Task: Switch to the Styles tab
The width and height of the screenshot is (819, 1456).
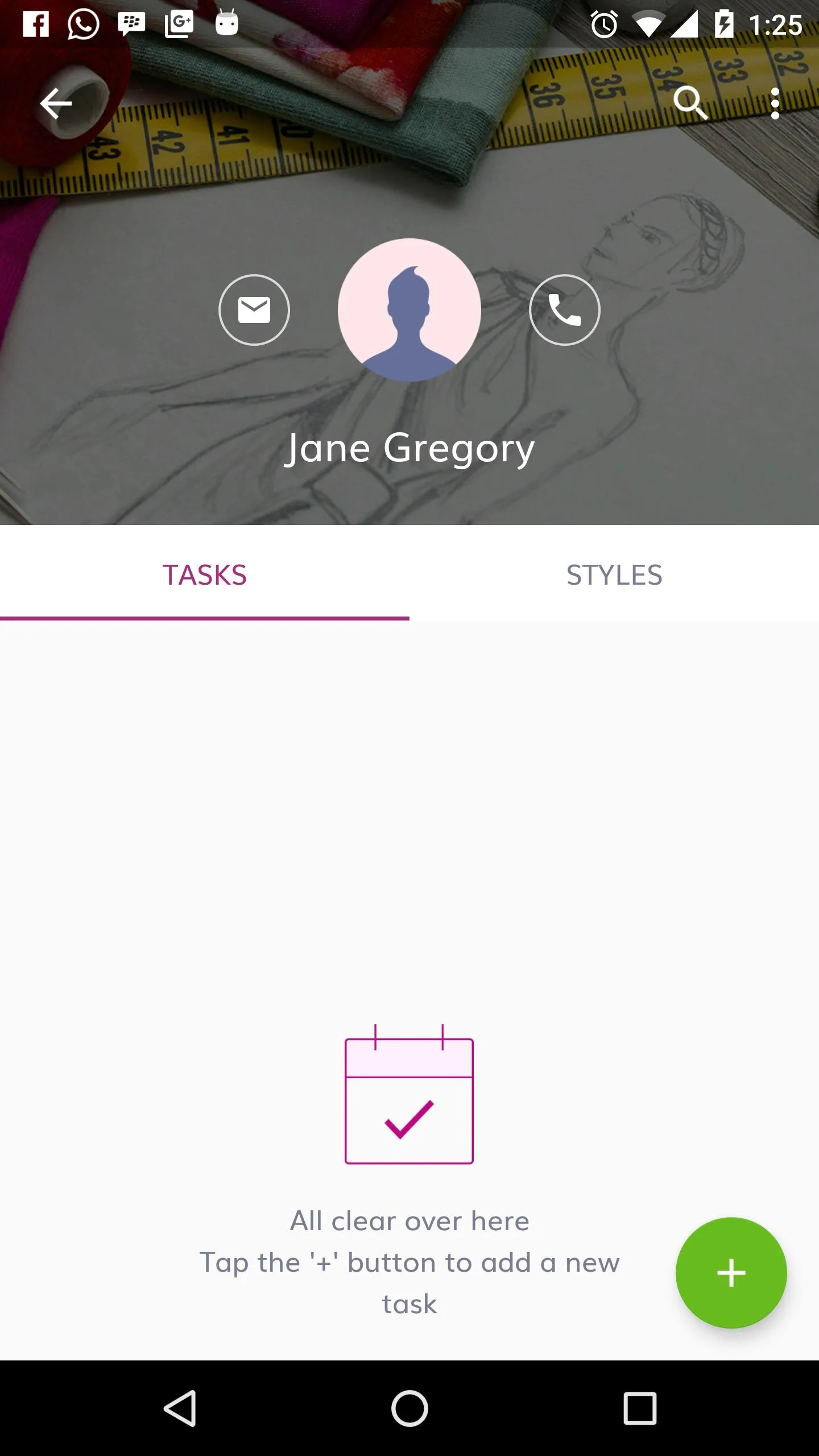Action: click(x=614, y=574)
